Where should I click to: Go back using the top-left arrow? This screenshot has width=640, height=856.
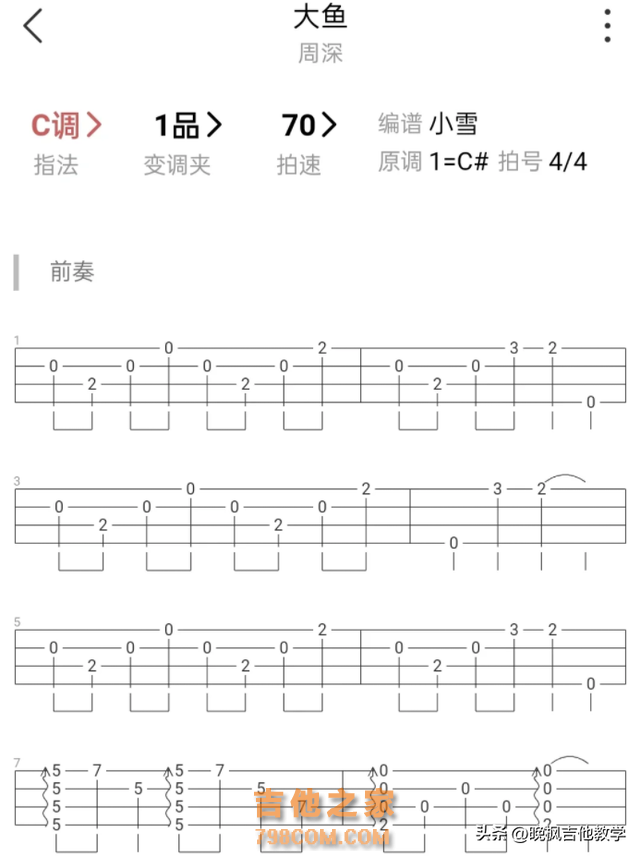pyautogui.click(x=34, y=26)
